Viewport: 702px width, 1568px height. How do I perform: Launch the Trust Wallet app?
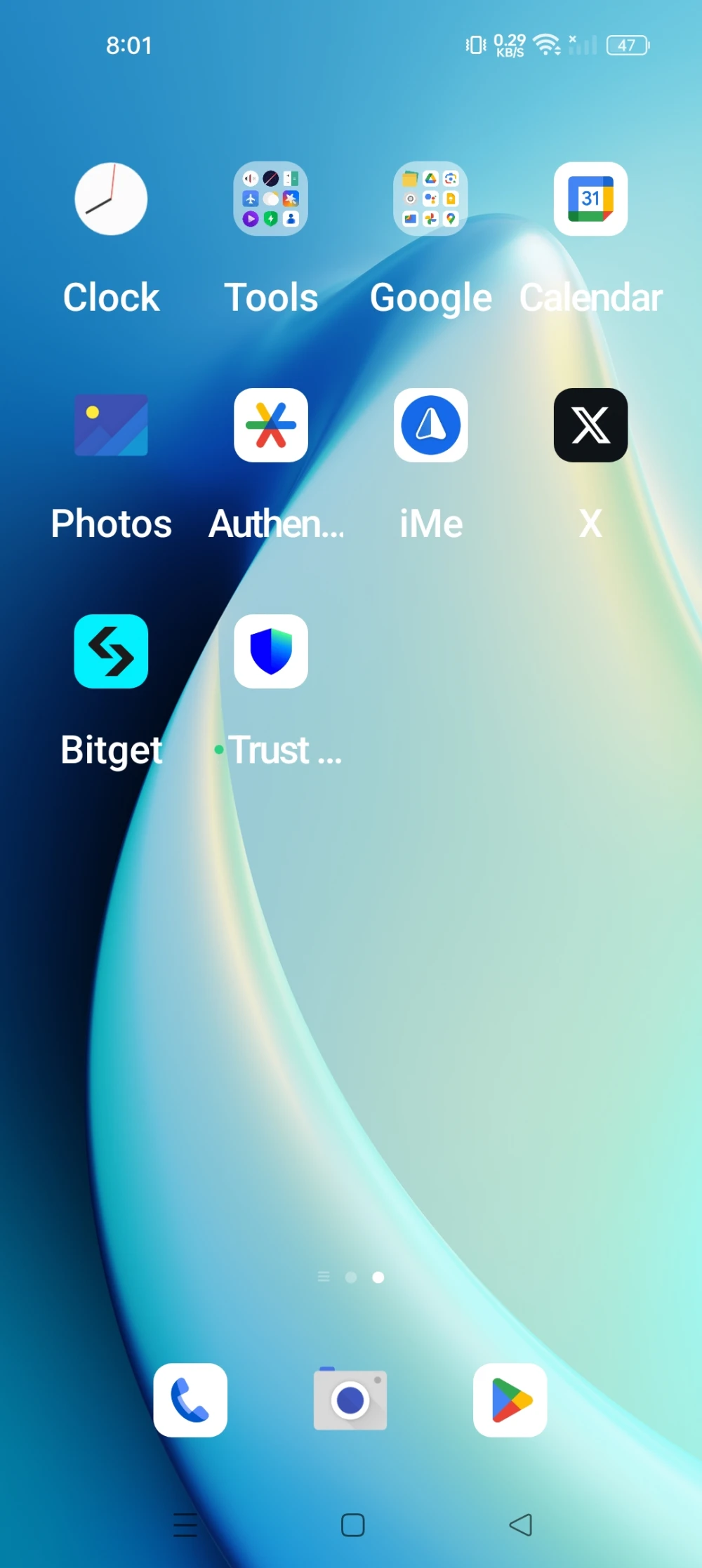(271, 651)
